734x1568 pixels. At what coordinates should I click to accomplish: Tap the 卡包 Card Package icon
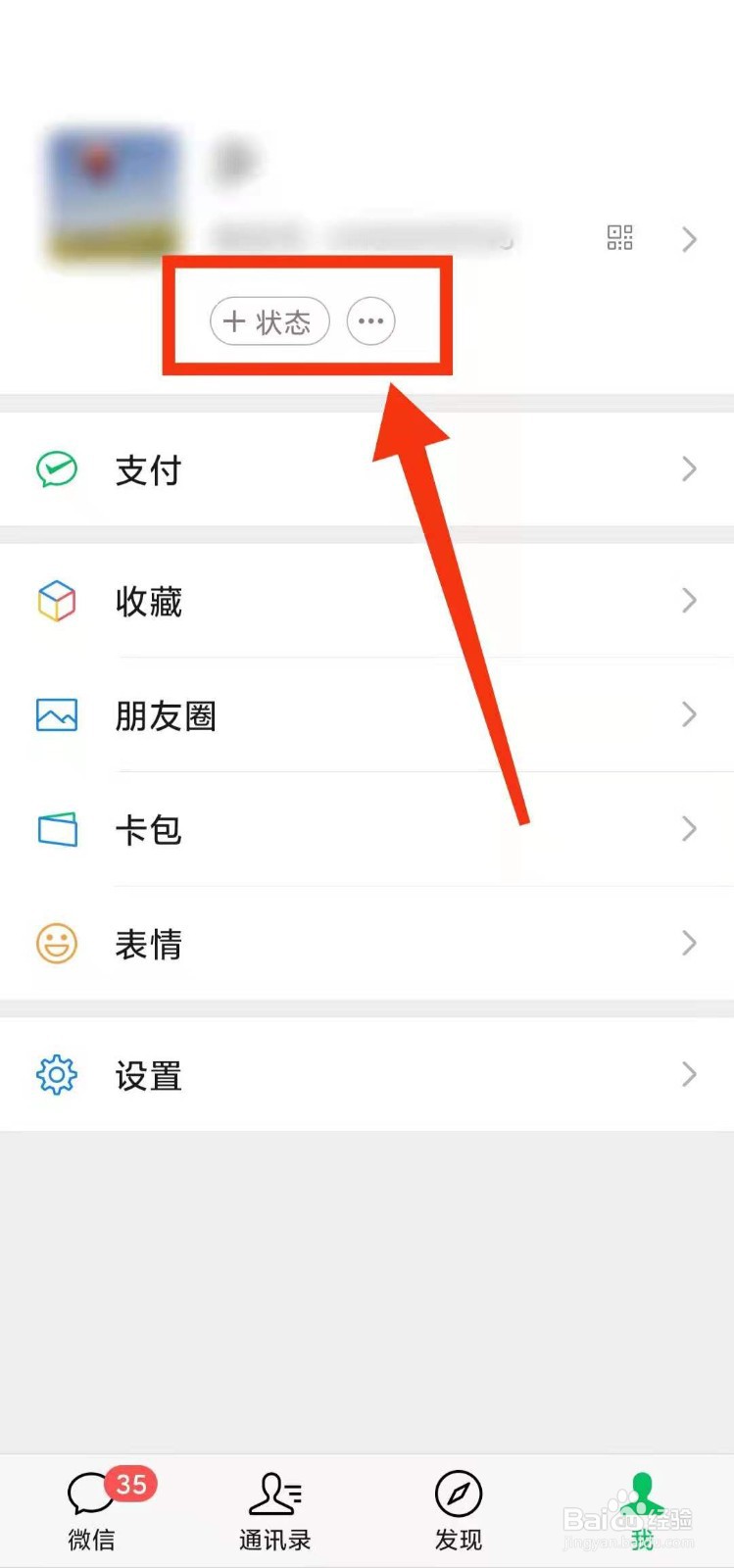coord(56,829)
